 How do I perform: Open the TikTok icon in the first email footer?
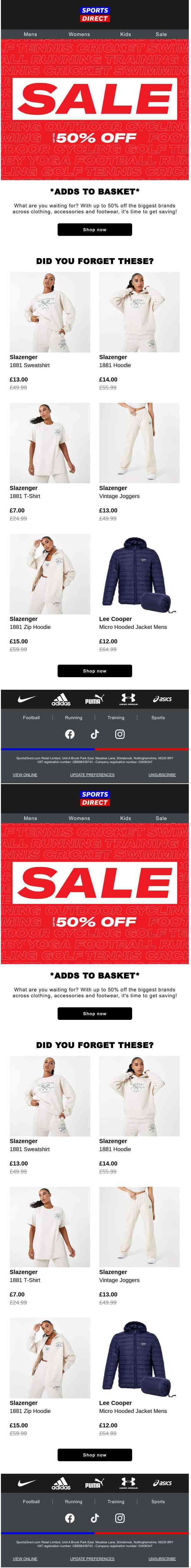[x=95, y=734]
